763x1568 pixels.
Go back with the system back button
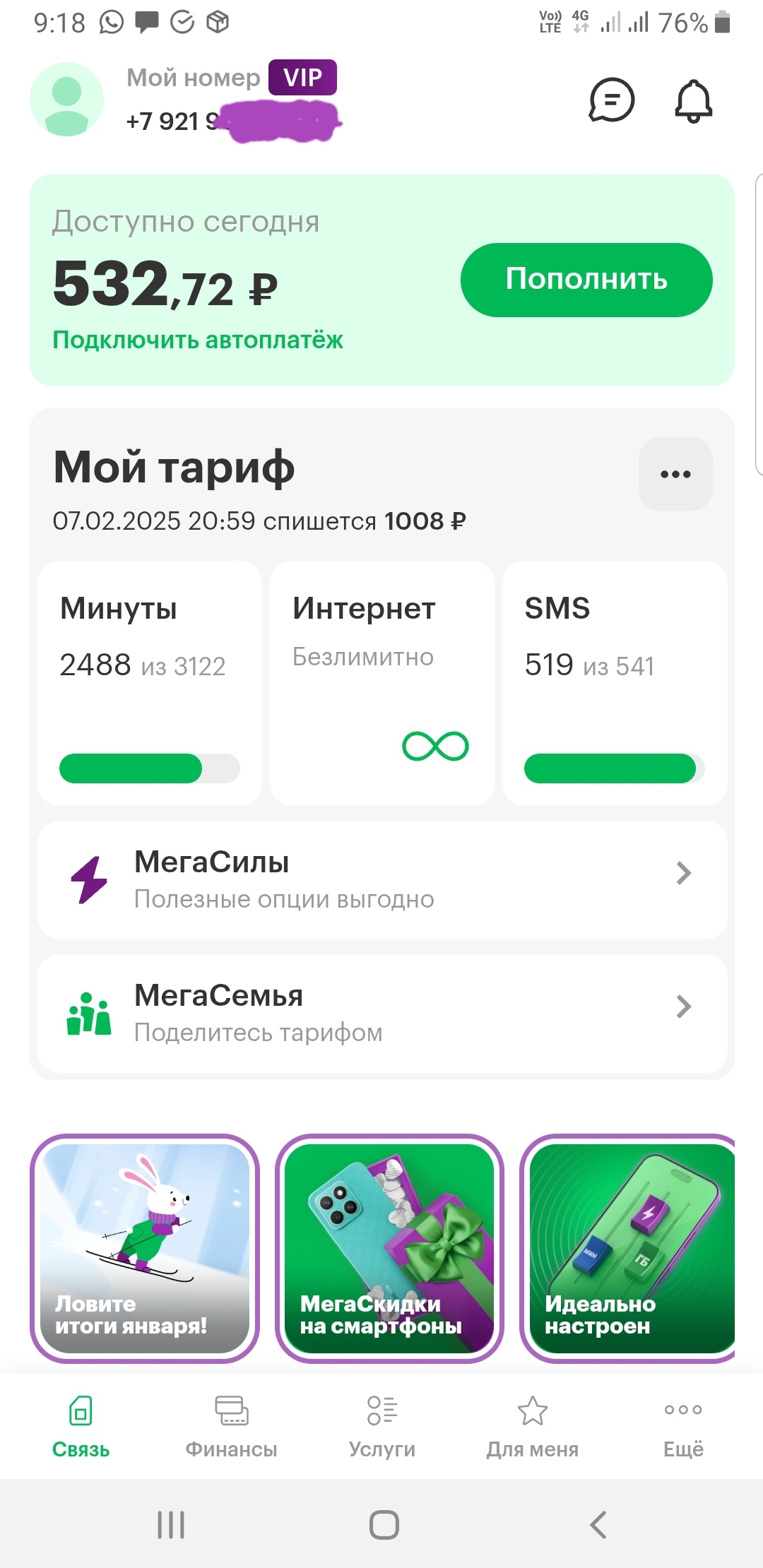click(x=598, y=1524)
